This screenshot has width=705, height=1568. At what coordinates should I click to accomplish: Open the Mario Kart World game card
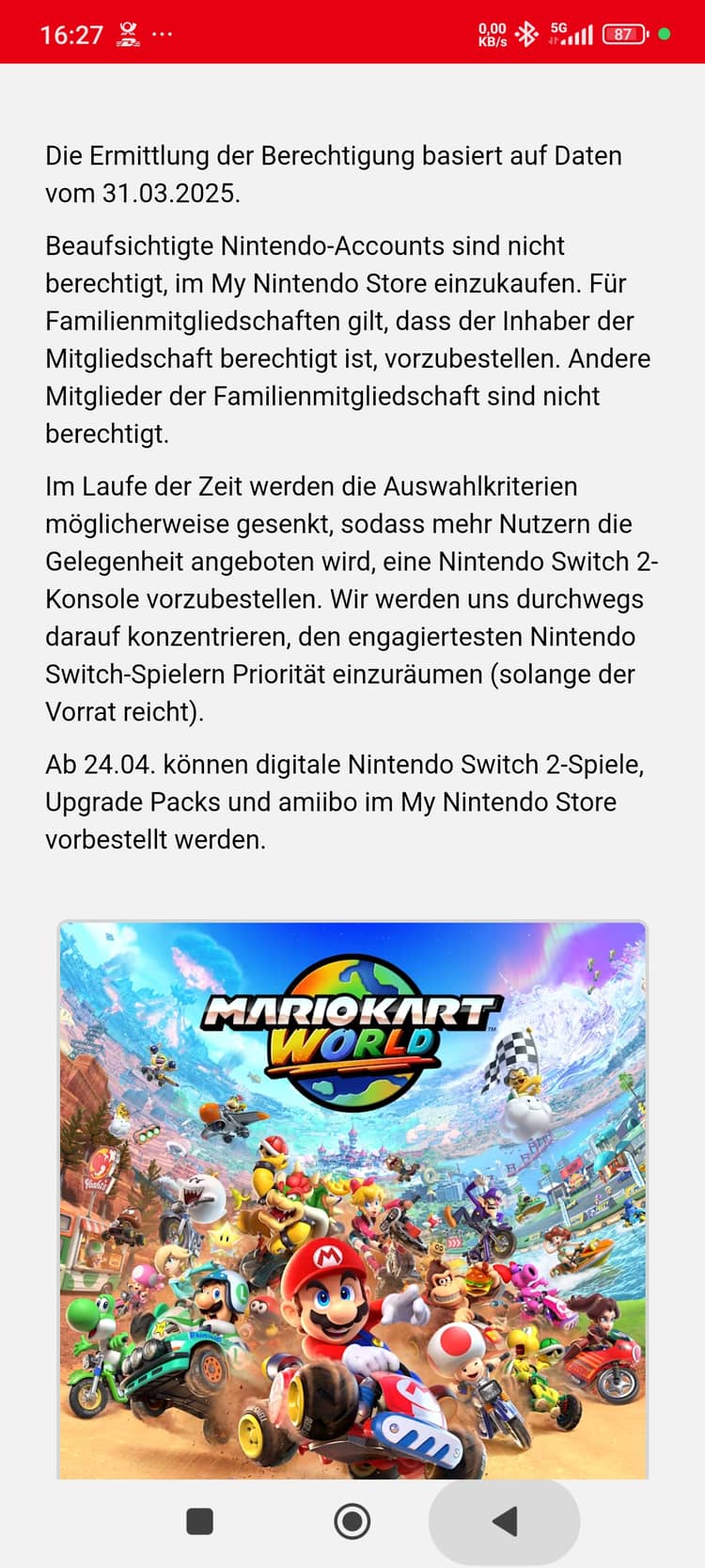[352, 1199]
